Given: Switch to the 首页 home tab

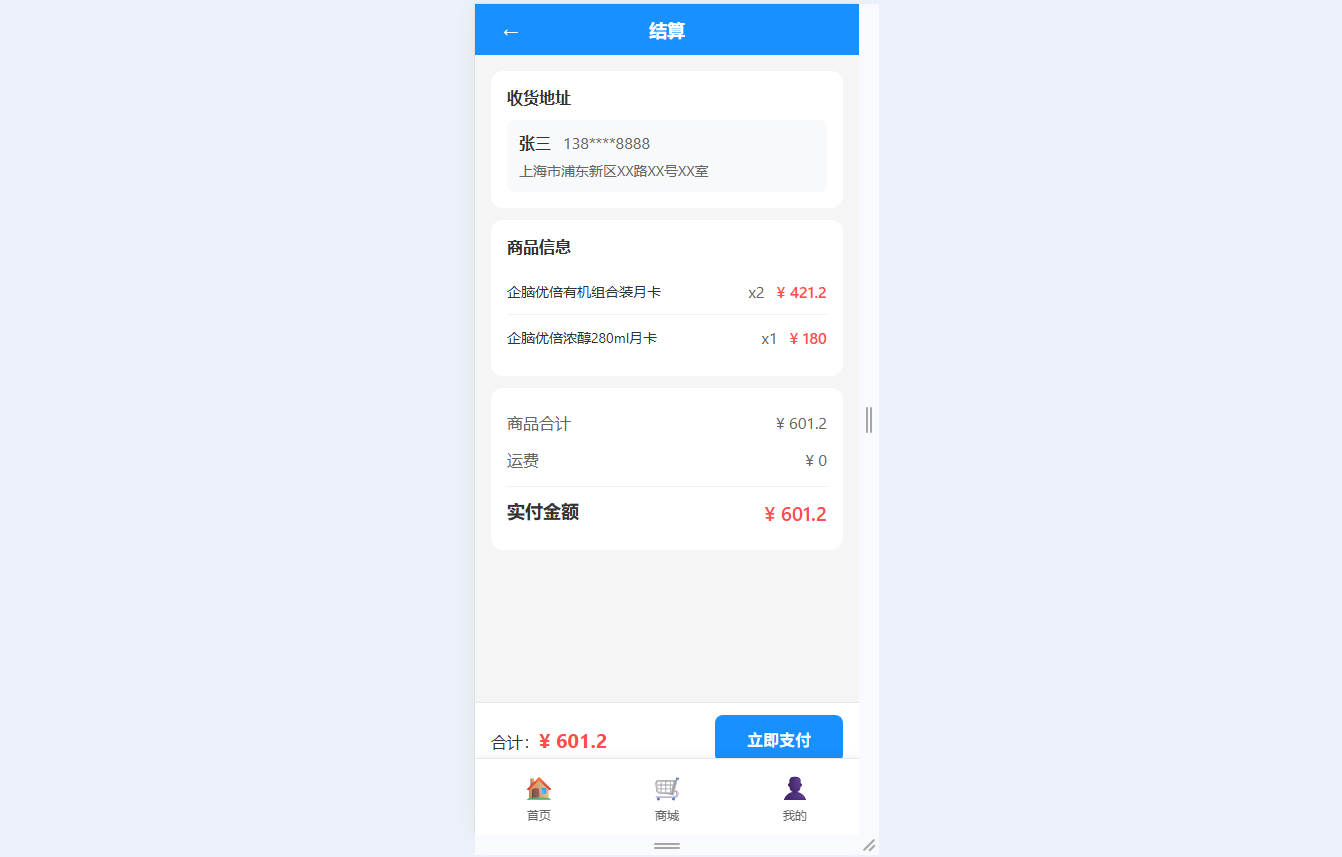Looking at the screenshot, I should pos(539,798).
